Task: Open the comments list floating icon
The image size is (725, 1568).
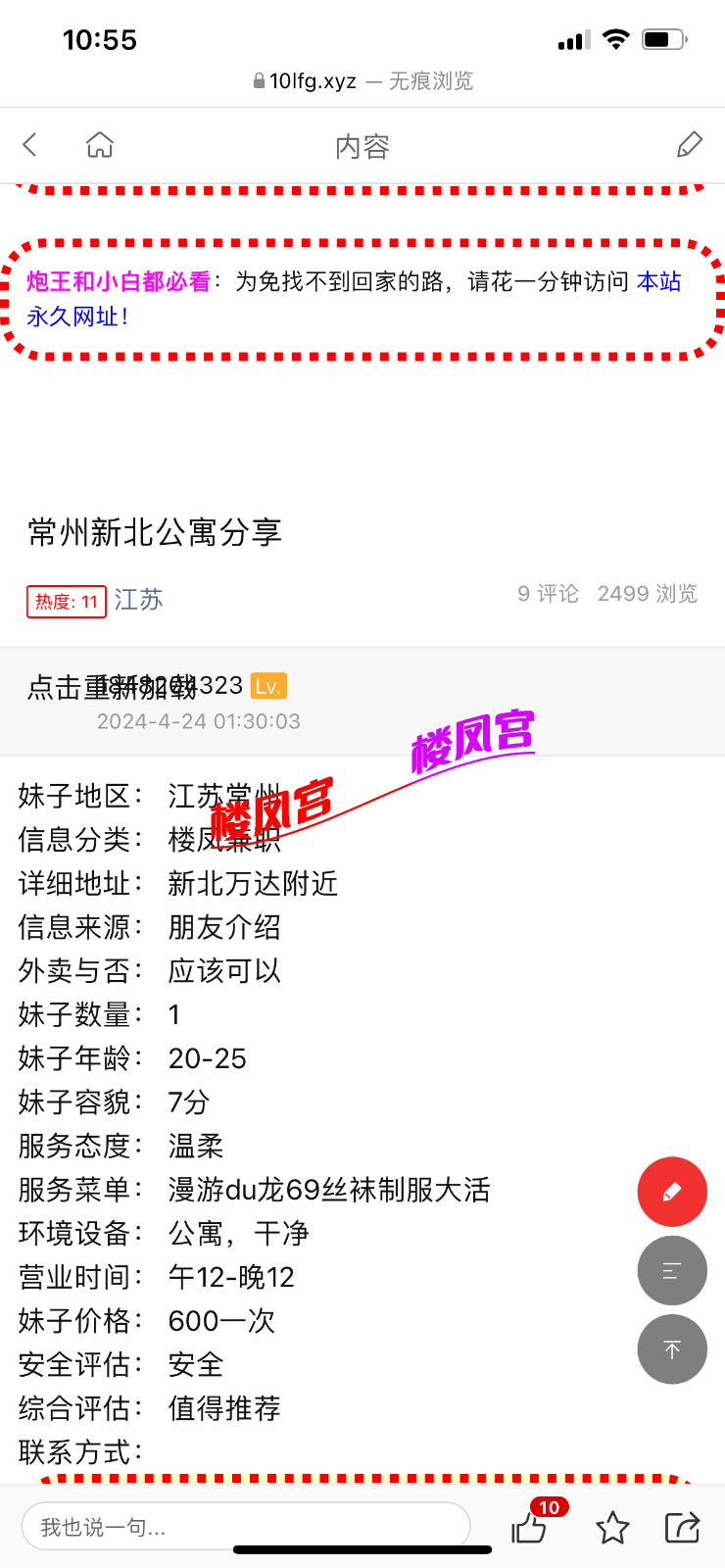Action: coord(672,1270)
